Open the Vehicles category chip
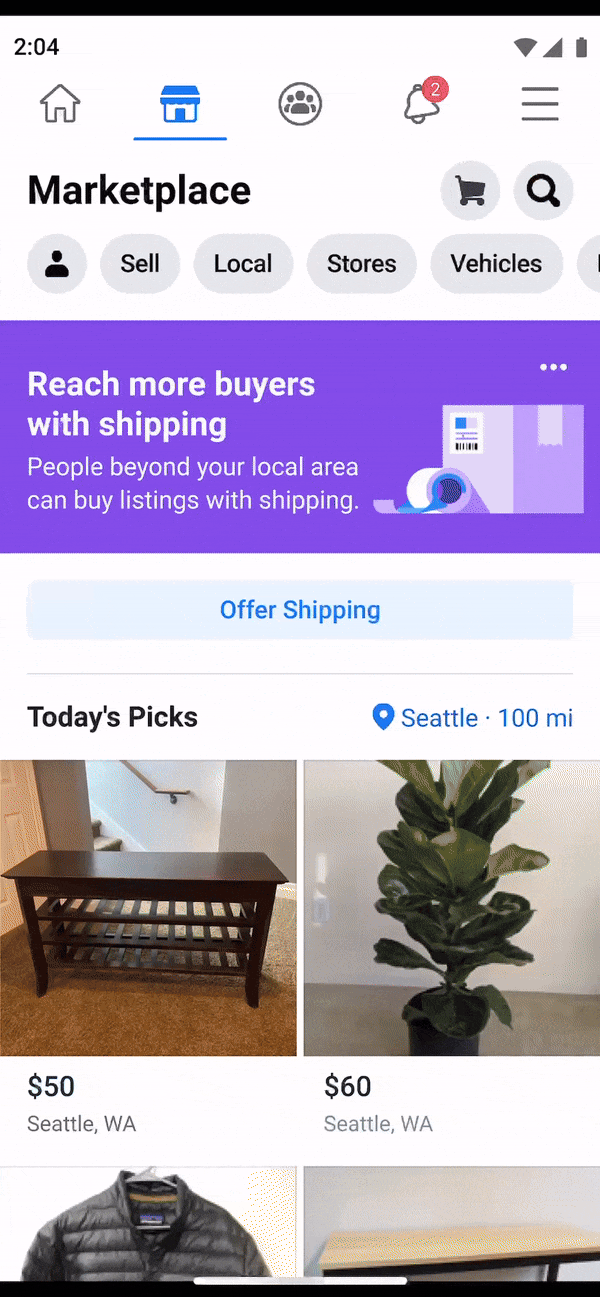The image size is (600, 1297). point(496,264)
